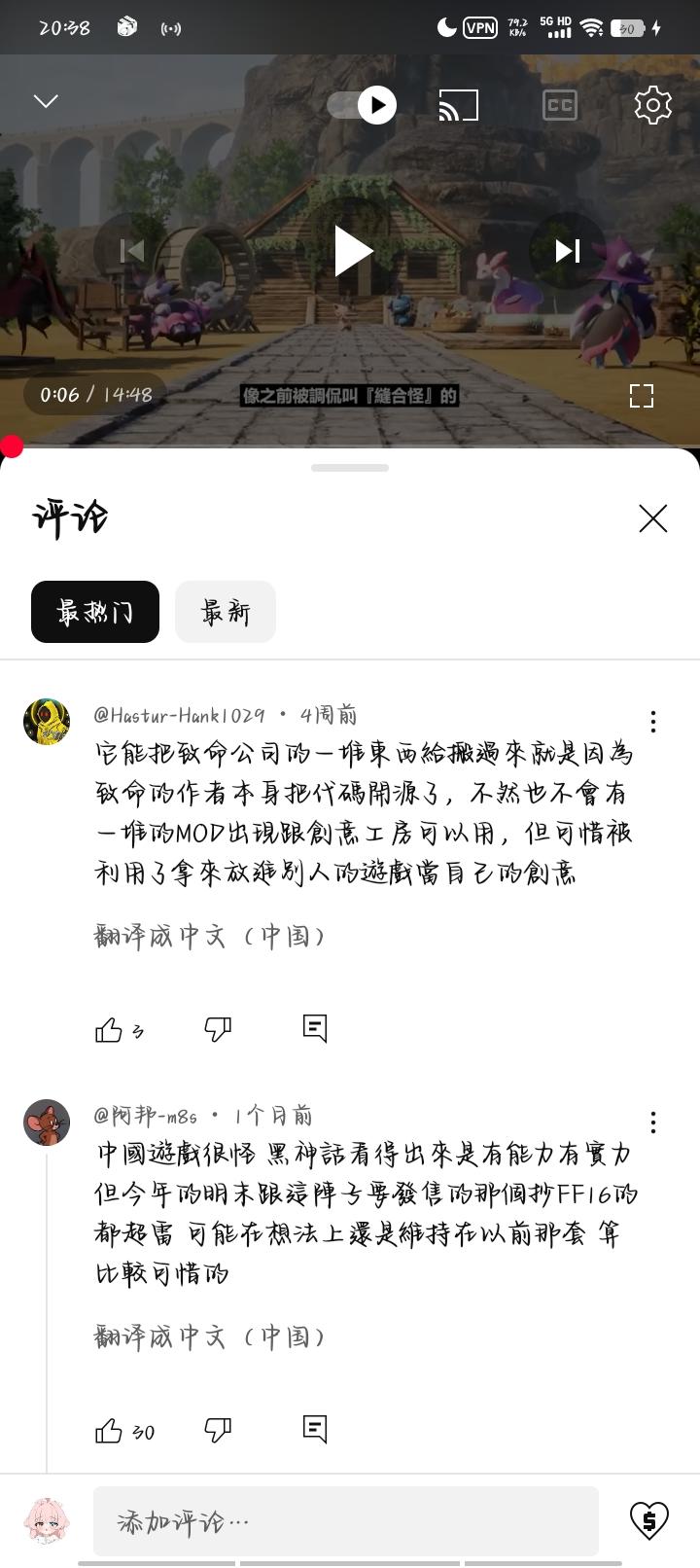Open Super Thanks with the heart dollar icon

647,1519
